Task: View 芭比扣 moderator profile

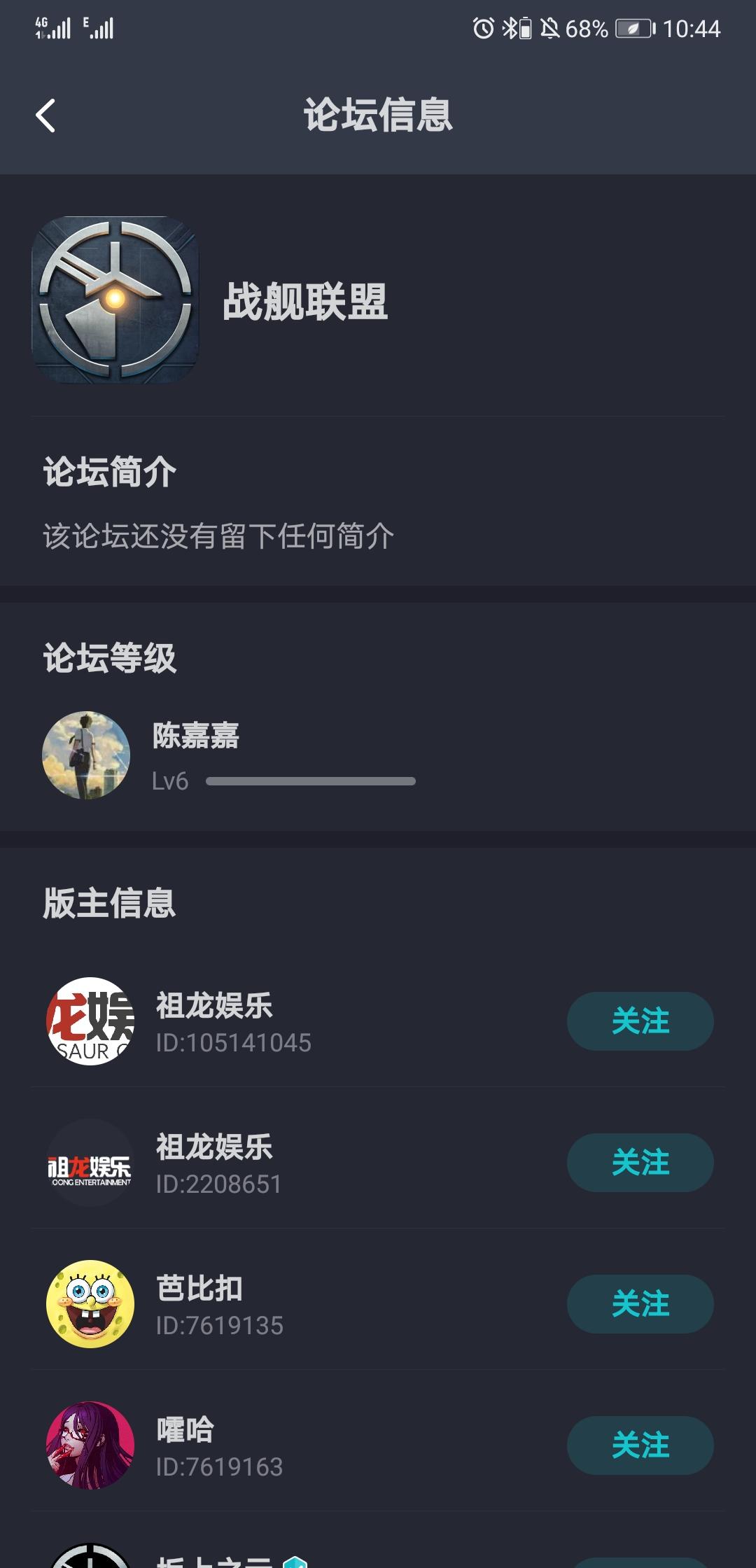Action: 90,1304
